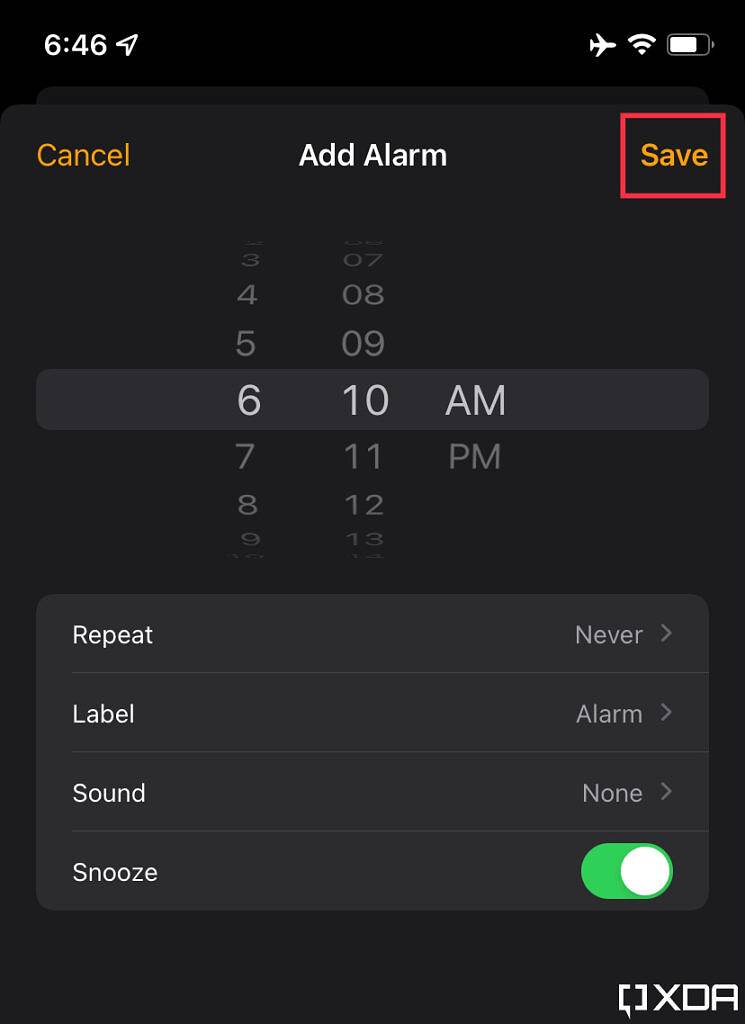Tap the None value beside Sound

coord(612,792)
